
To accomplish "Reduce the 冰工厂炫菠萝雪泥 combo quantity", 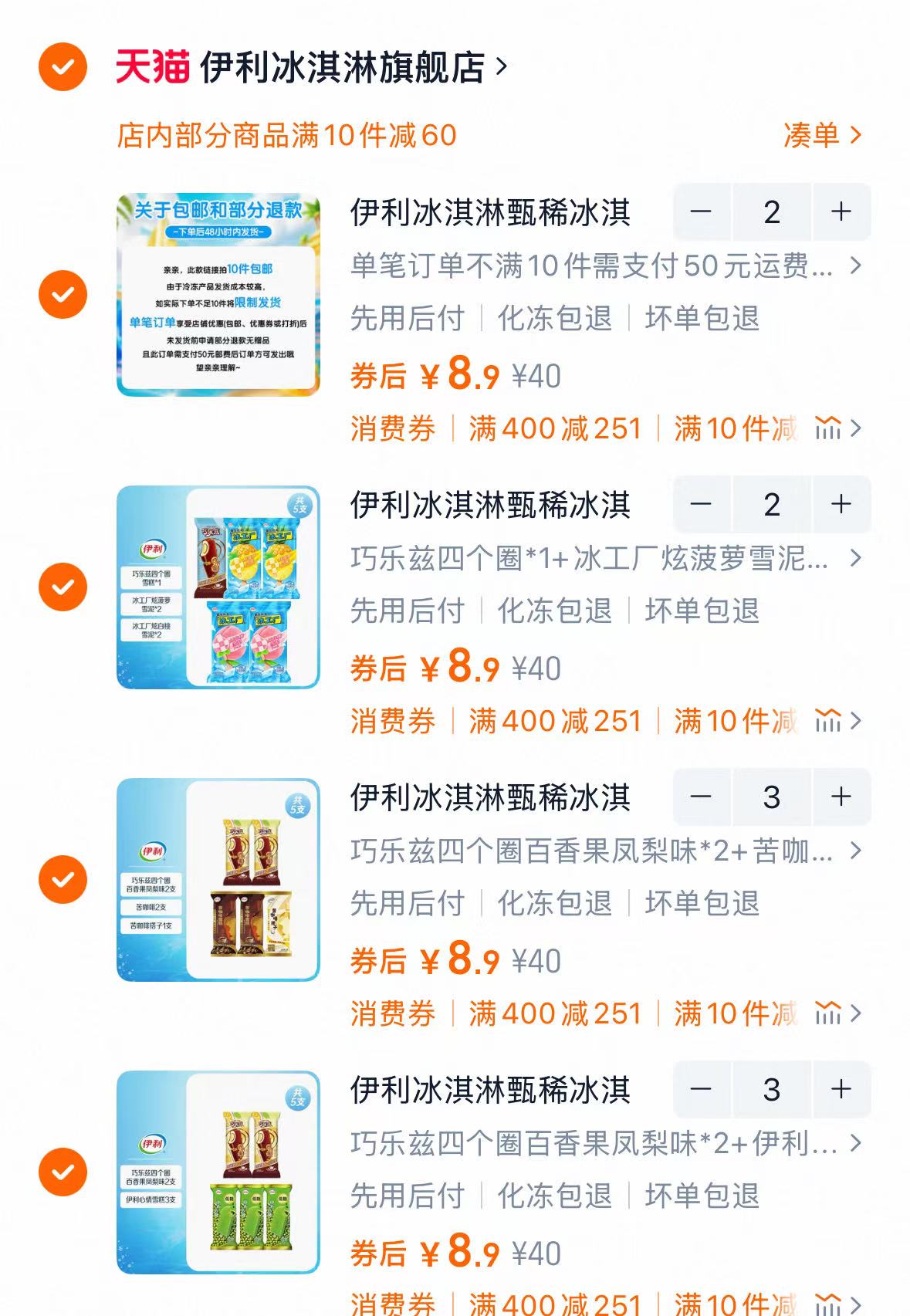I will point(701,504).
